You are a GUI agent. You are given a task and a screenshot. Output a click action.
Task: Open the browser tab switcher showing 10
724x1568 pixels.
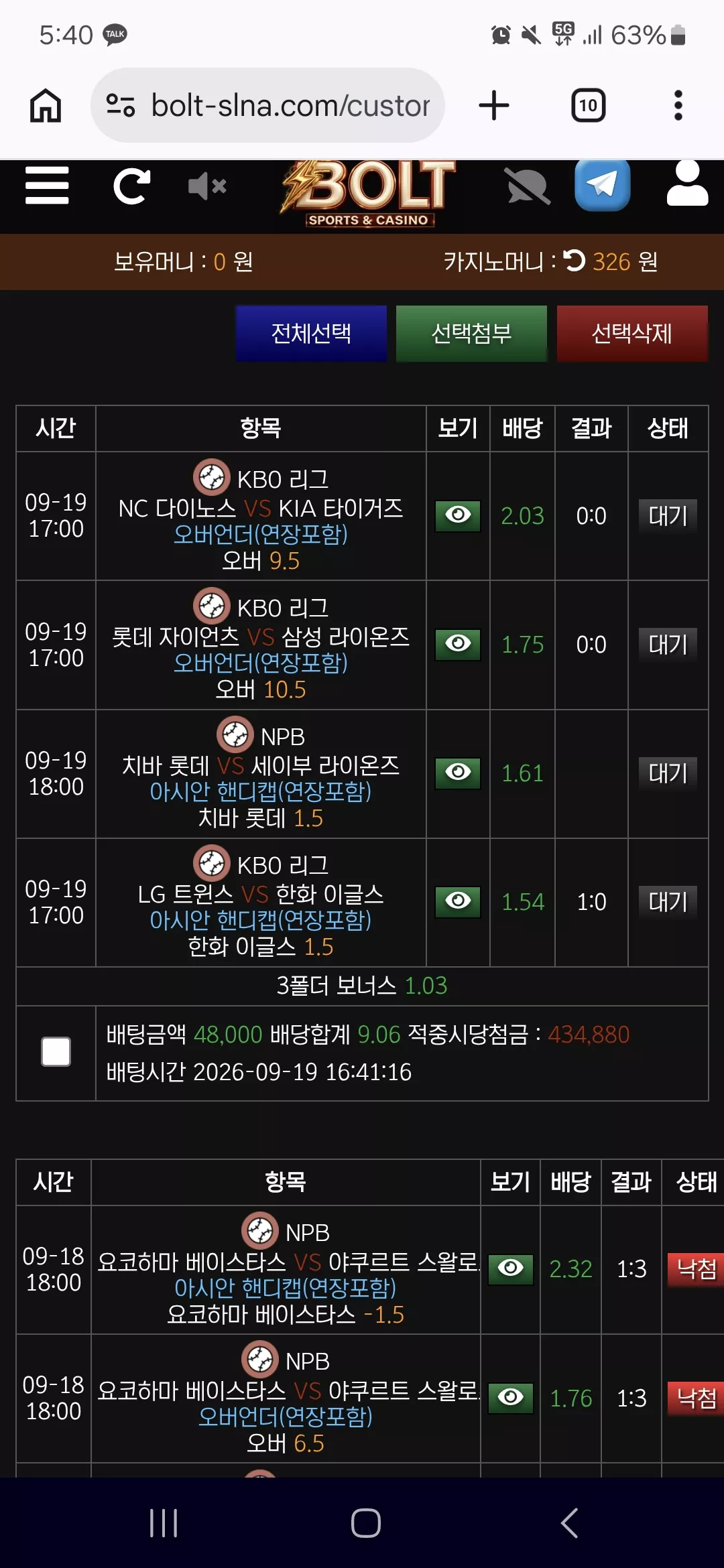tap(589, 105)
